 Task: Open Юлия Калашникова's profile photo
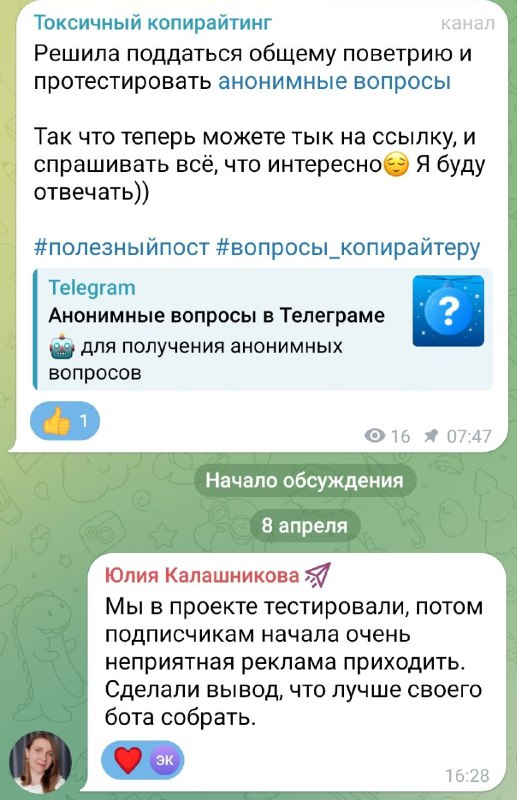point(40,762)
